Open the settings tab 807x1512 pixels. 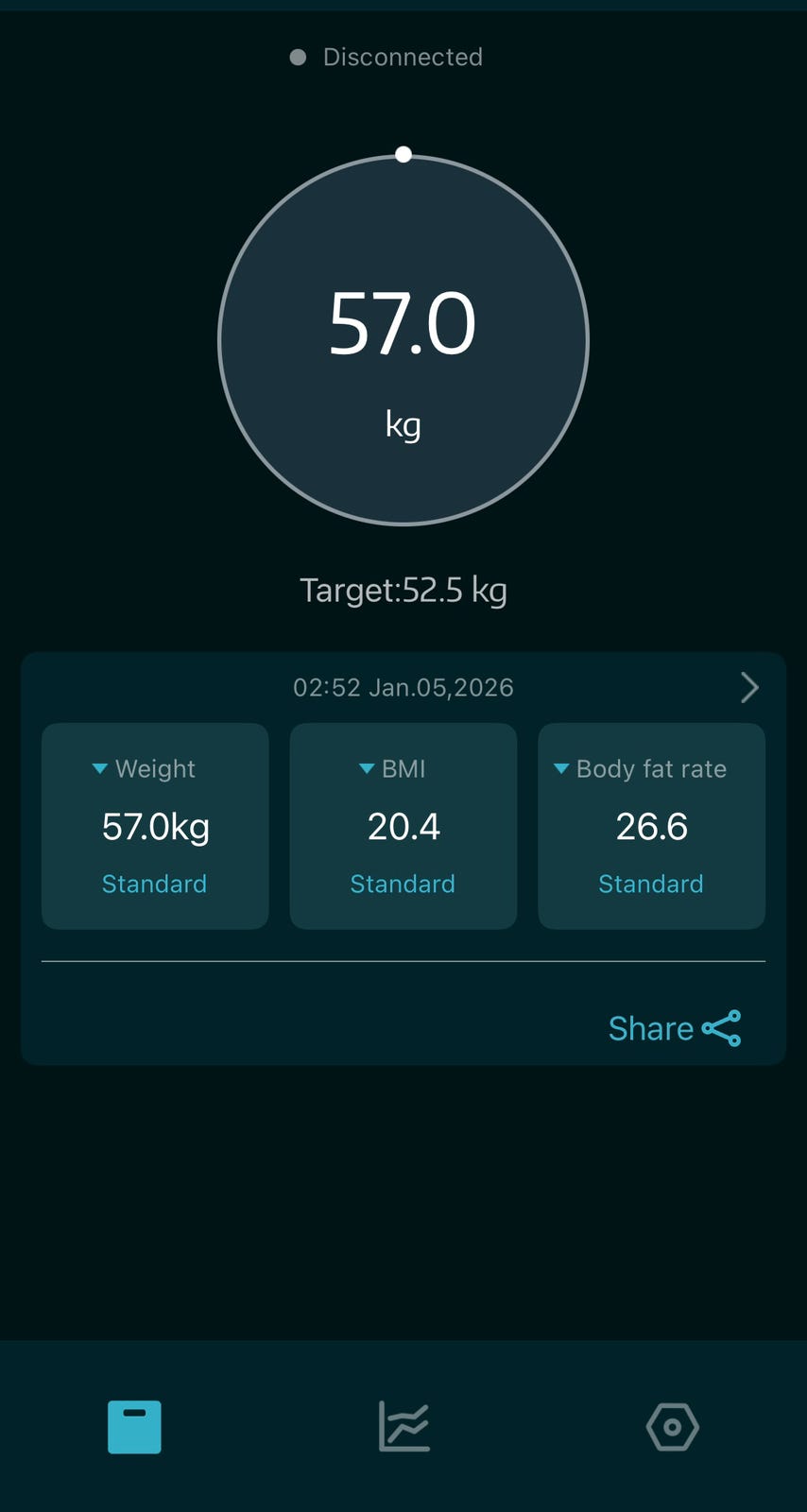672,1426
